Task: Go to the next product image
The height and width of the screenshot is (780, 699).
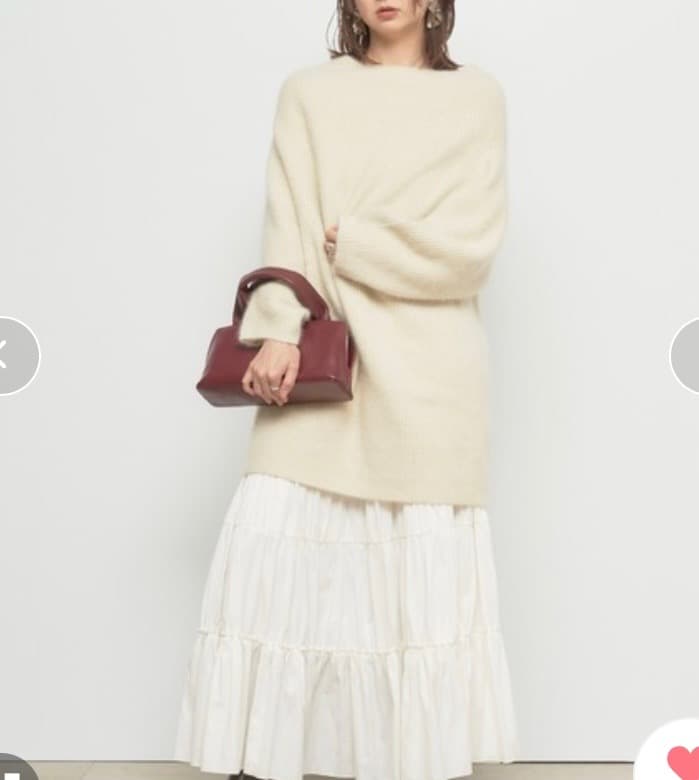Action: click(688, 356)
